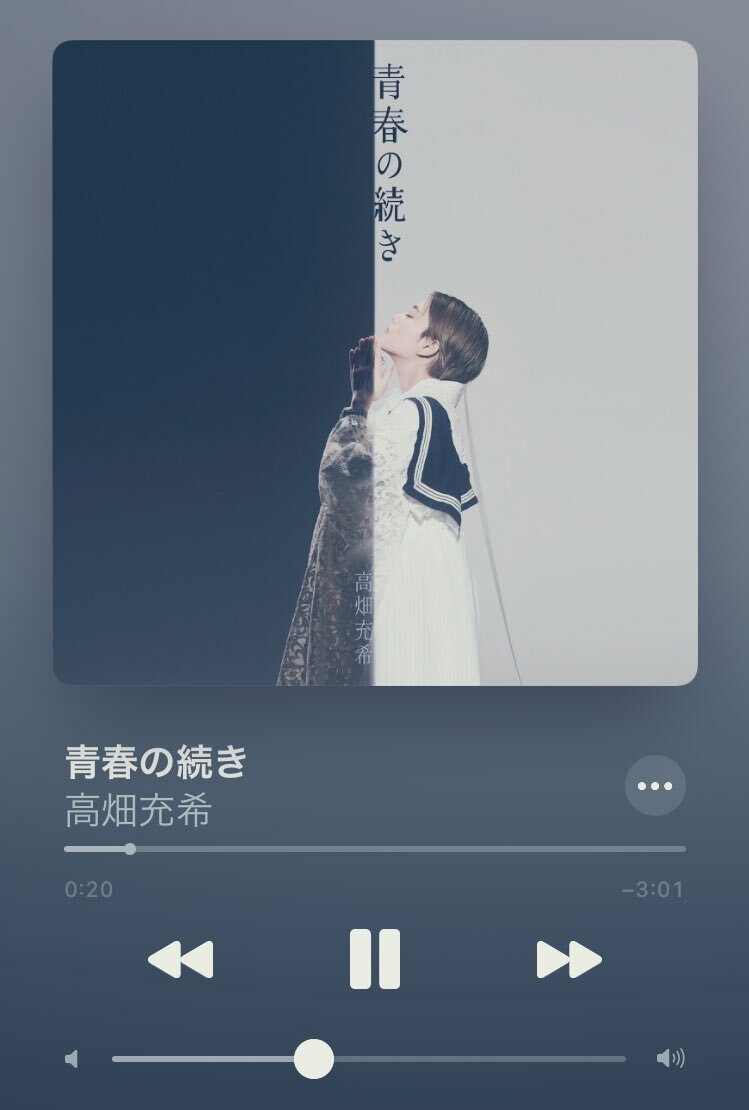Open the more options ellipsis menu

tap(655, 786)
